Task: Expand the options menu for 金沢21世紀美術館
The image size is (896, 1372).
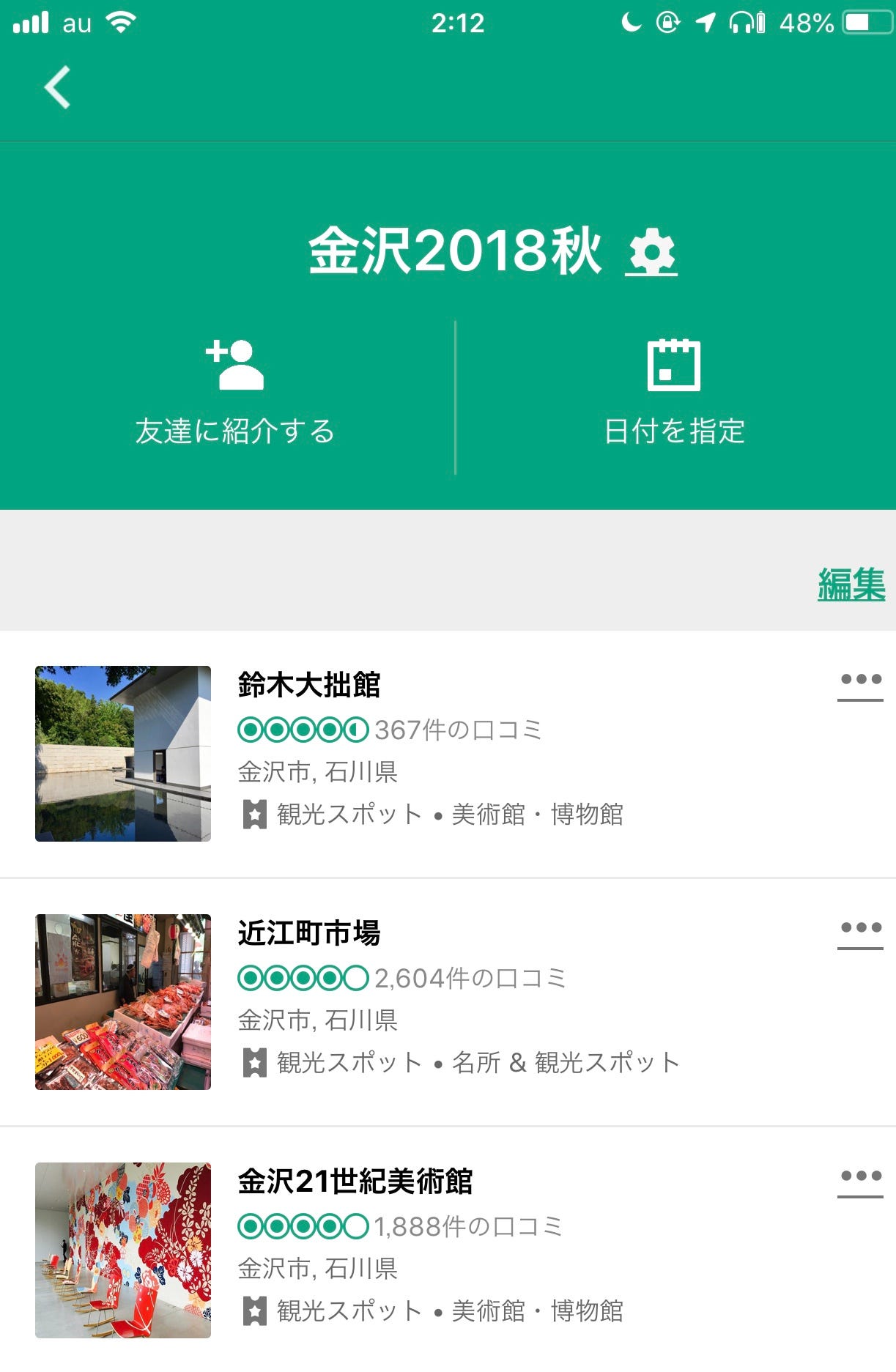Action: [860, 1178]
